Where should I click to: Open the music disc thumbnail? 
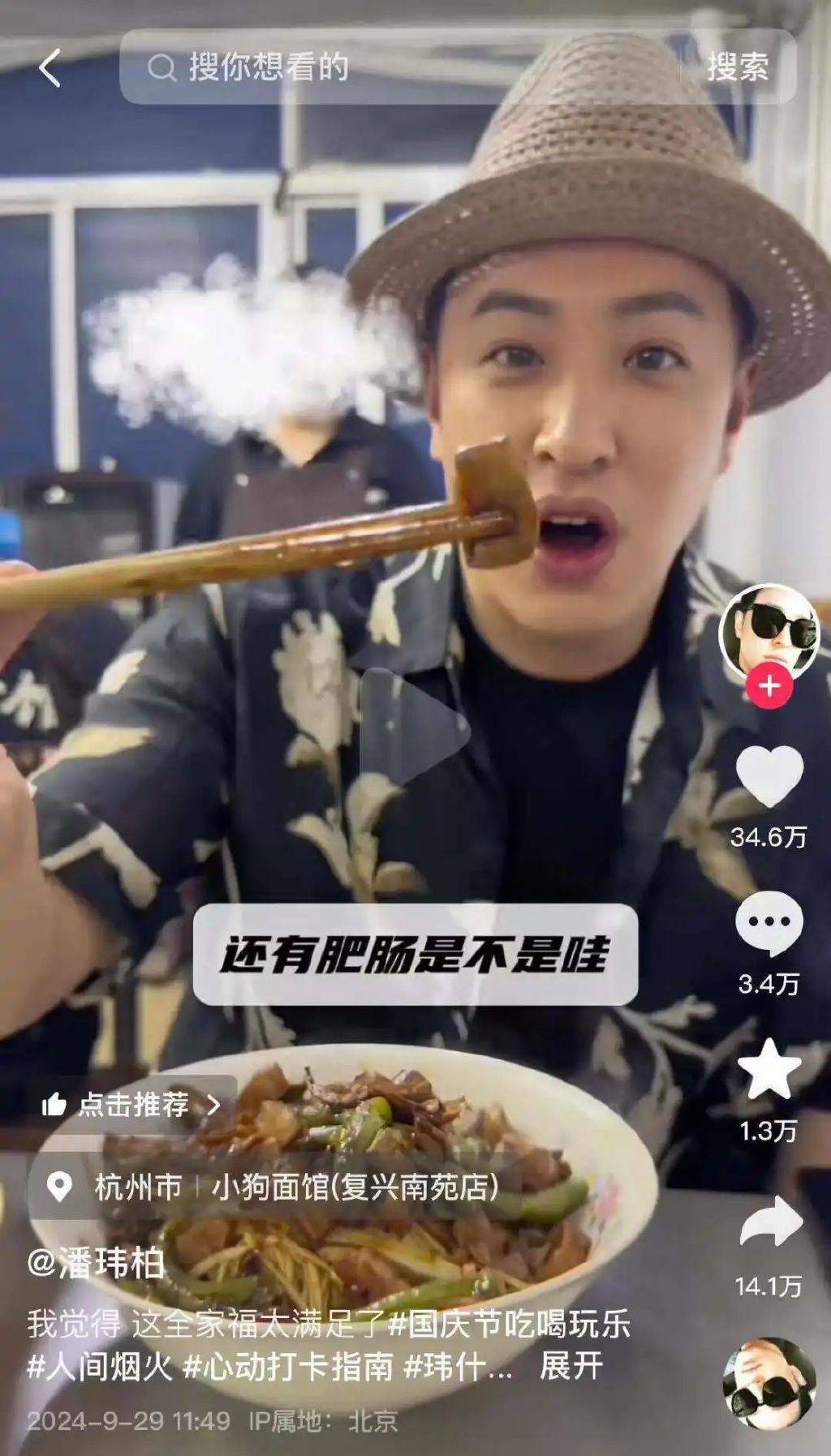(769, 1384)
